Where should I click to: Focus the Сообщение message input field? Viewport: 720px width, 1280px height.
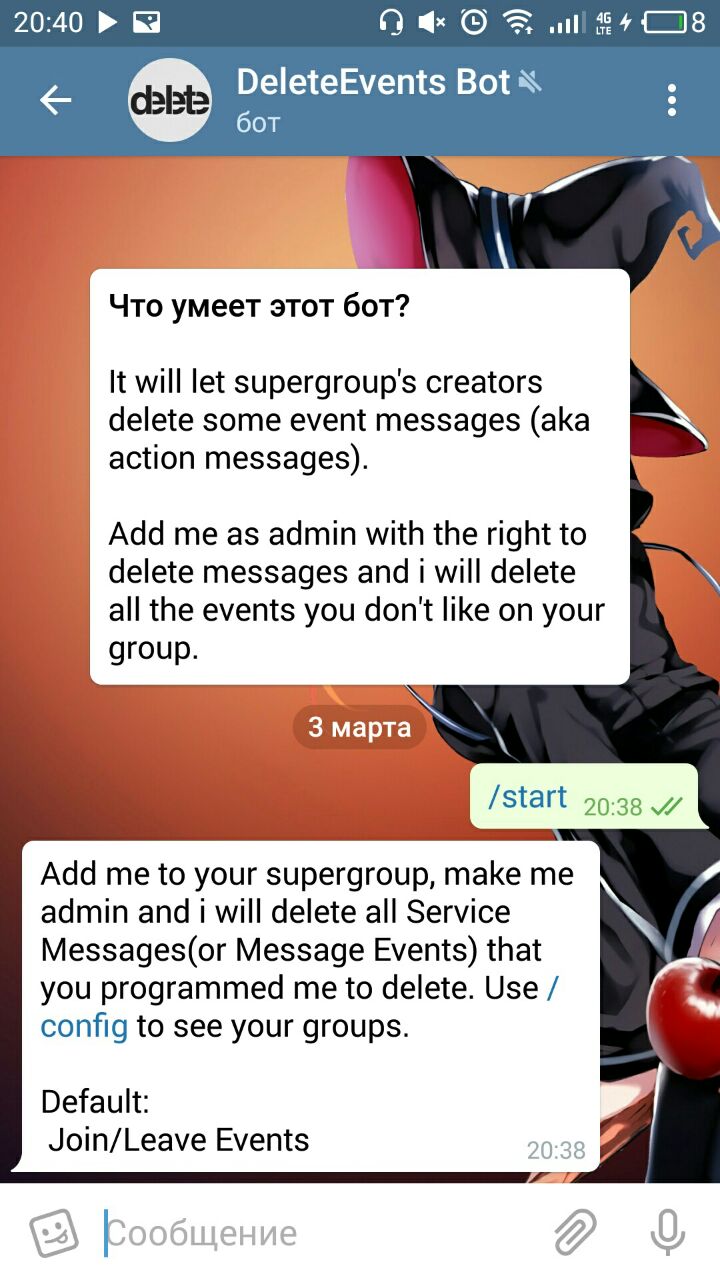tap(320, 1233)
